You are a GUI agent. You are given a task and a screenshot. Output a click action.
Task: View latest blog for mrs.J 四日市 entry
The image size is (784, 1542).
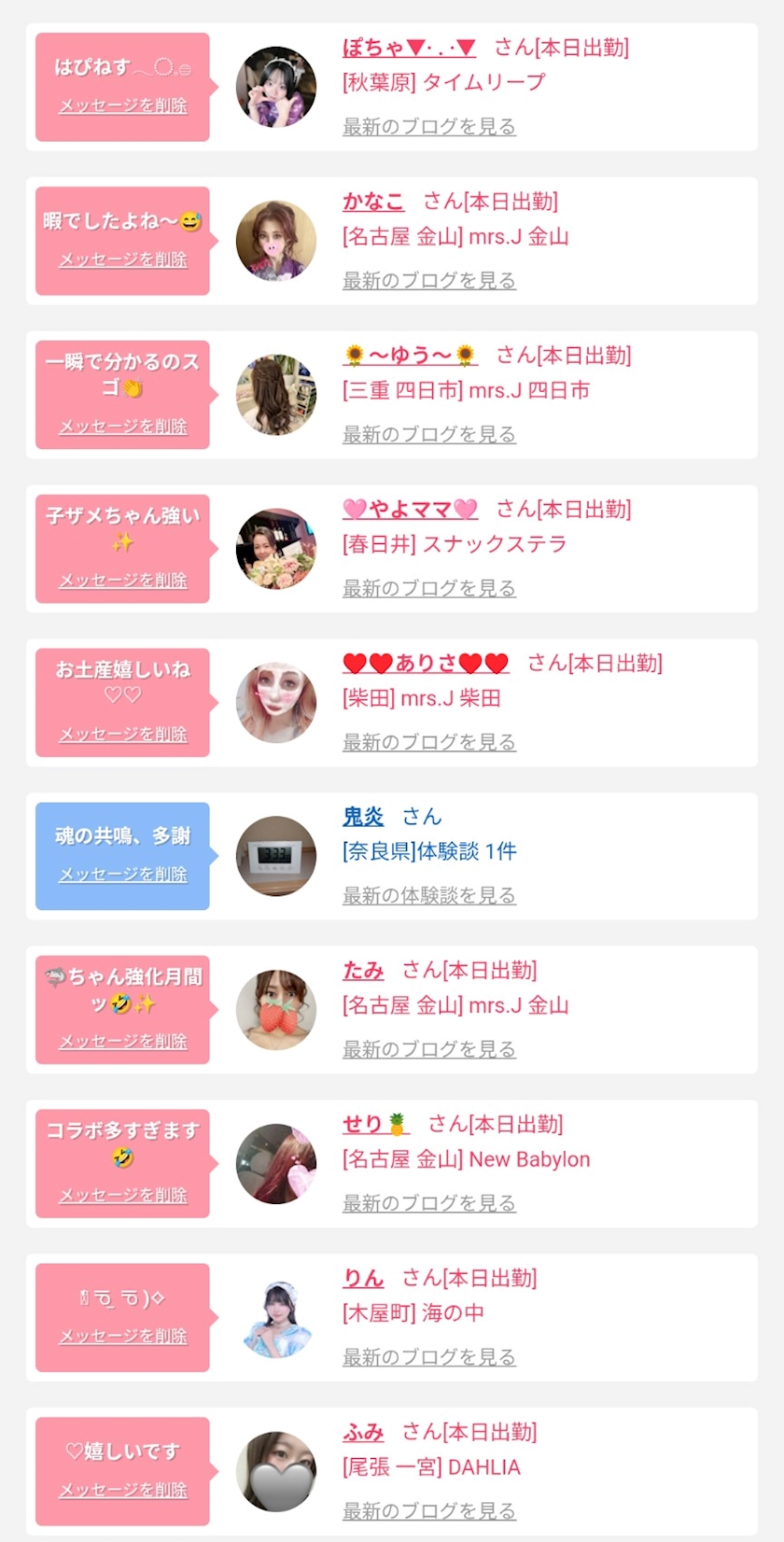tap(428, 434)
